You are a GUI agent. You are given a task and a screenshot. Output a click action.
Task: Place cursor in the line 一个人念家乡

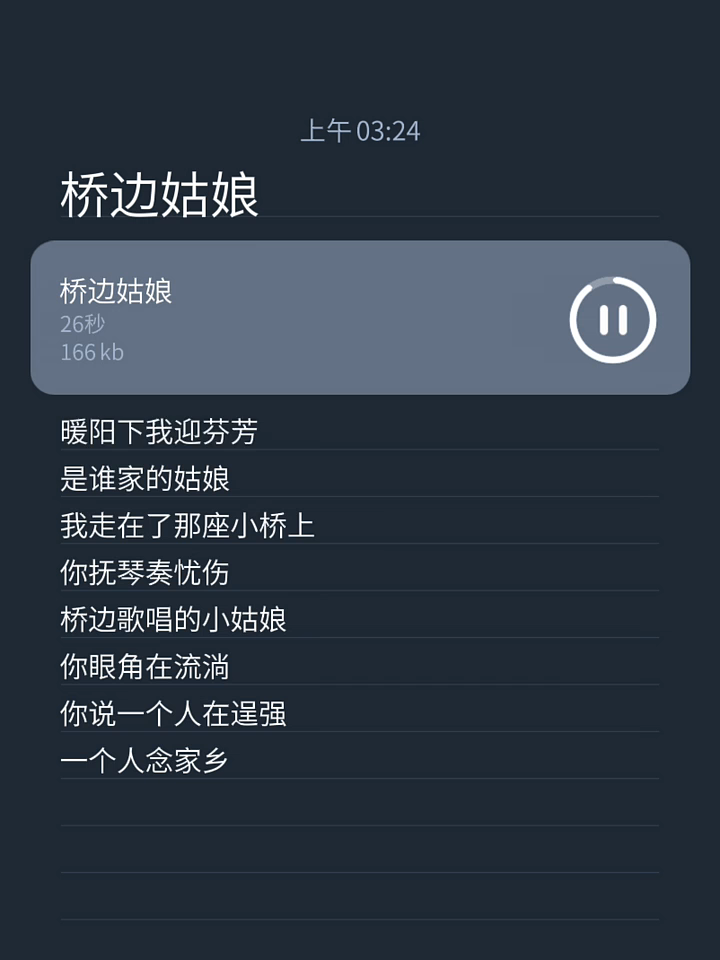[145, 761]
